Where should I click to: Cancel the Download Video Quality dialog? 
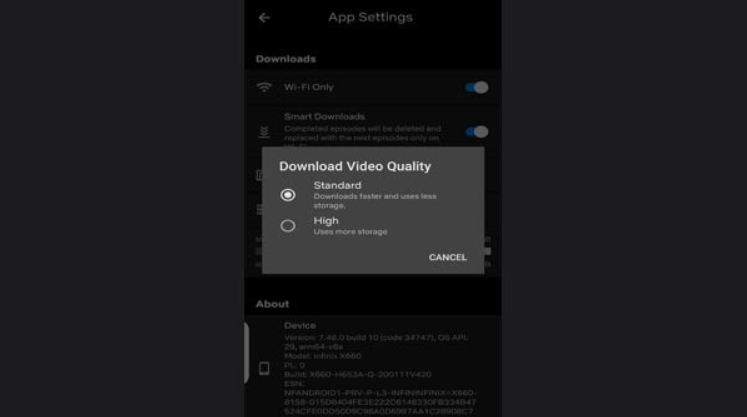447,258
